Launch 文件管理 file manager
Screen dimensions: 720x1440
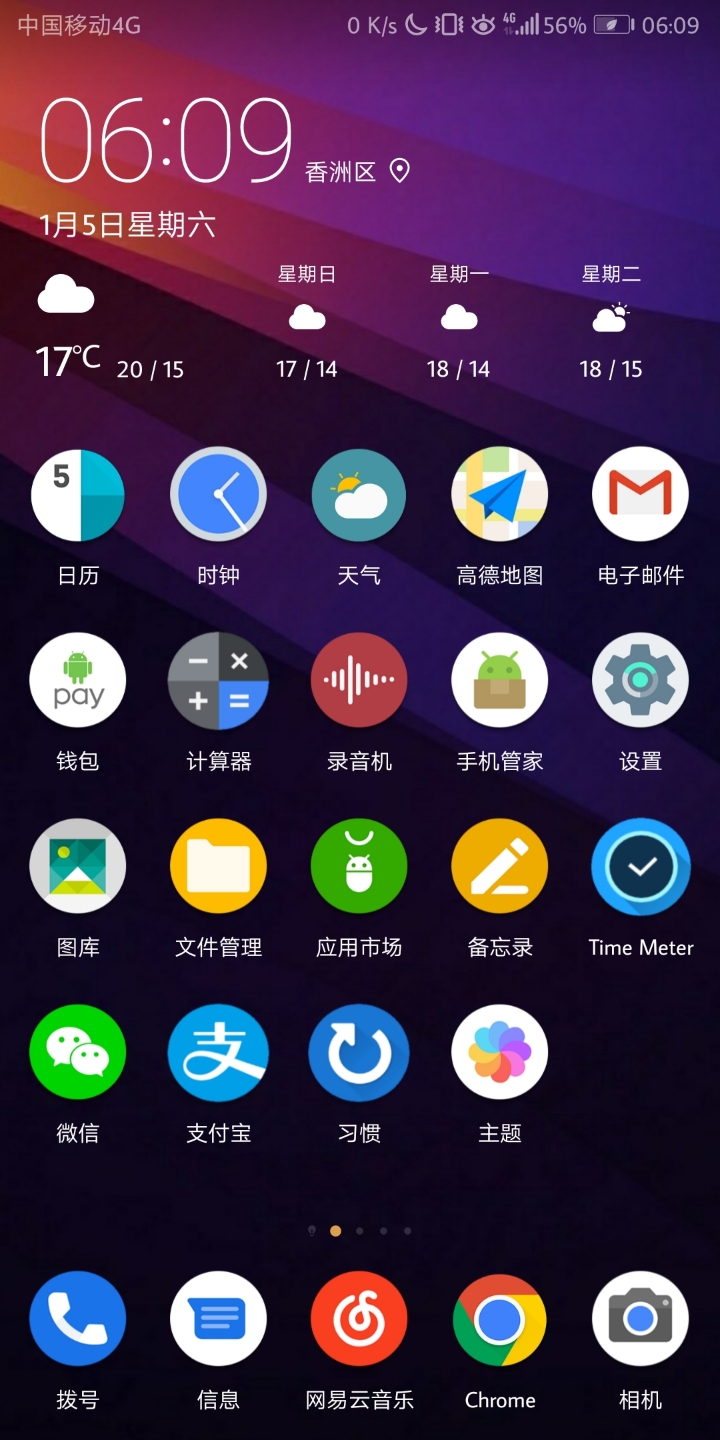pyautogui.click(x=218, y=867)
